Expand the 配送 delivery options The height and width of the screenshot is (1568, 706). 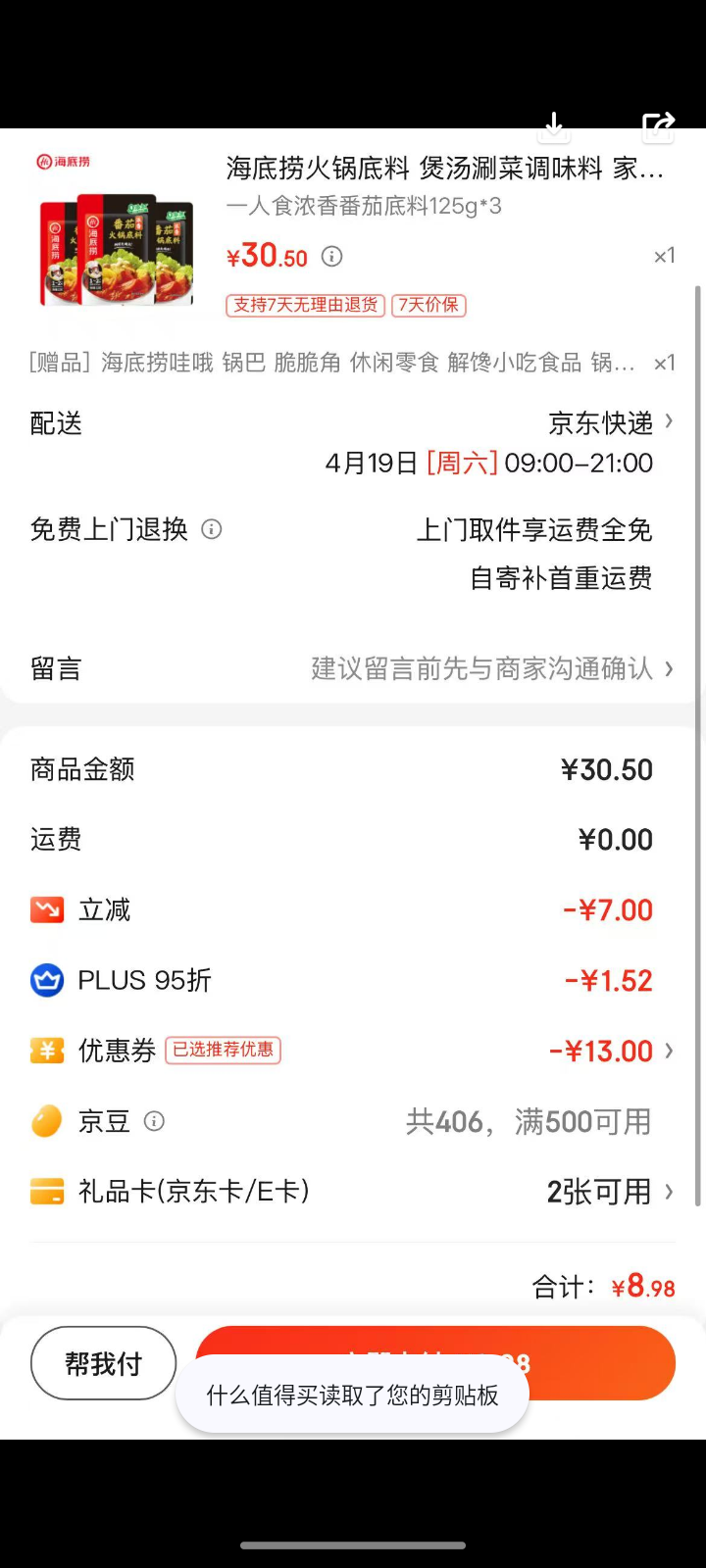click(669, 421)
